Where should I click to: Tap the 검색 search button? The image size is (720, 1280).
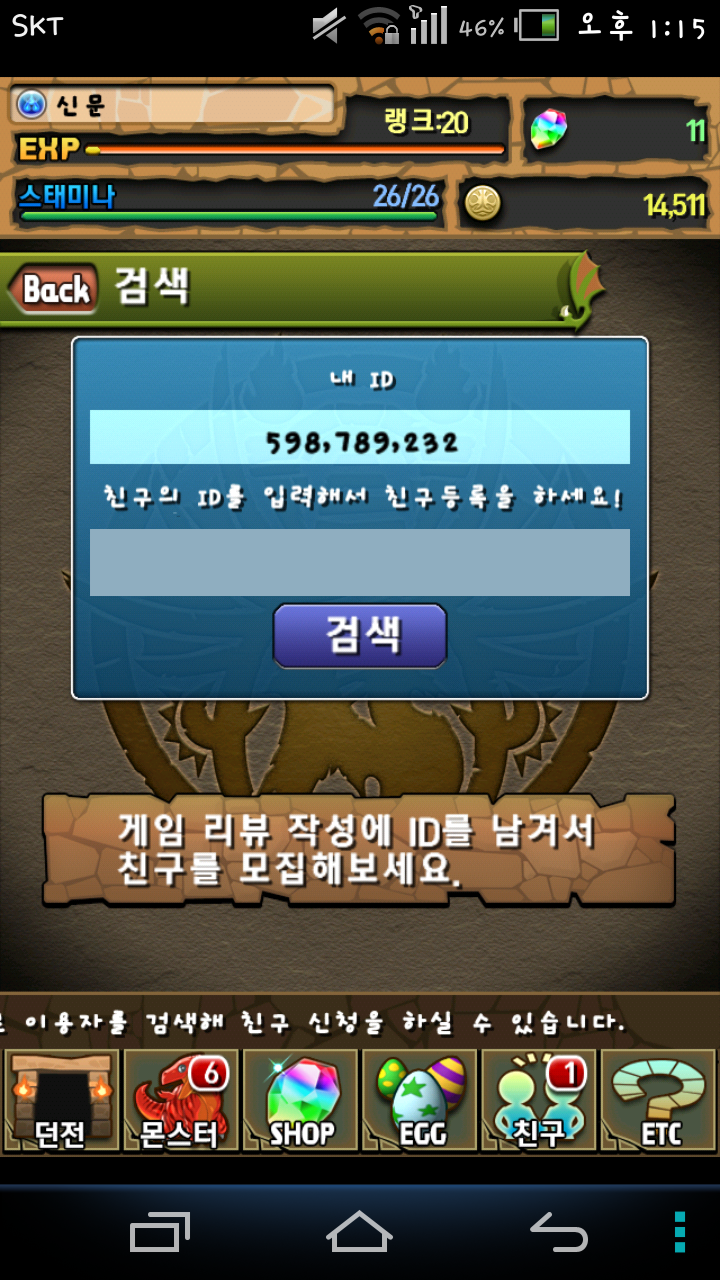tap(360, 635)
